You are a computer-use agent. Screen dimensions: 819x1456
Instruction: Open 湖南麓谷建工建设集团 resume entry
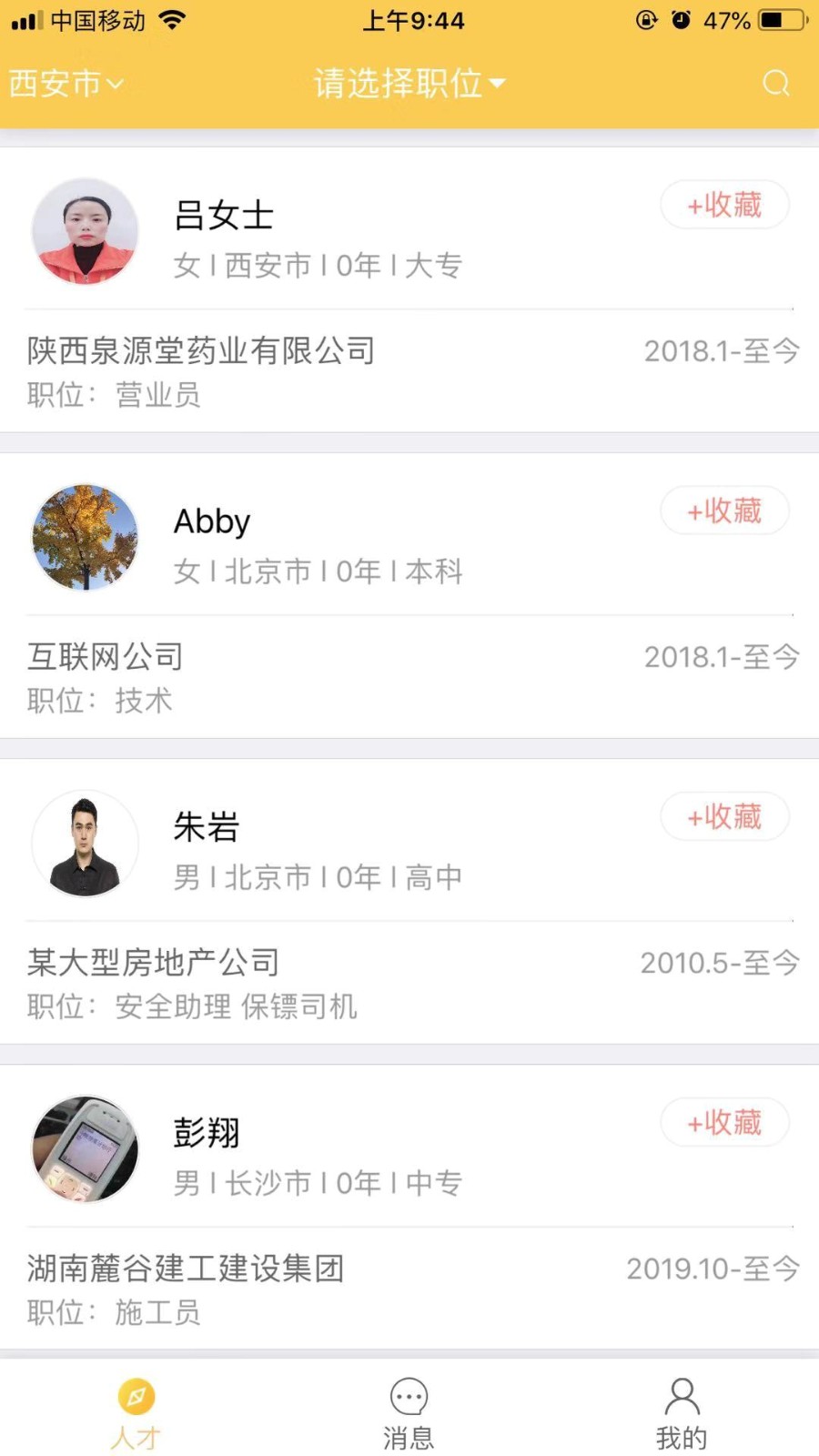tap(187, 1269)
